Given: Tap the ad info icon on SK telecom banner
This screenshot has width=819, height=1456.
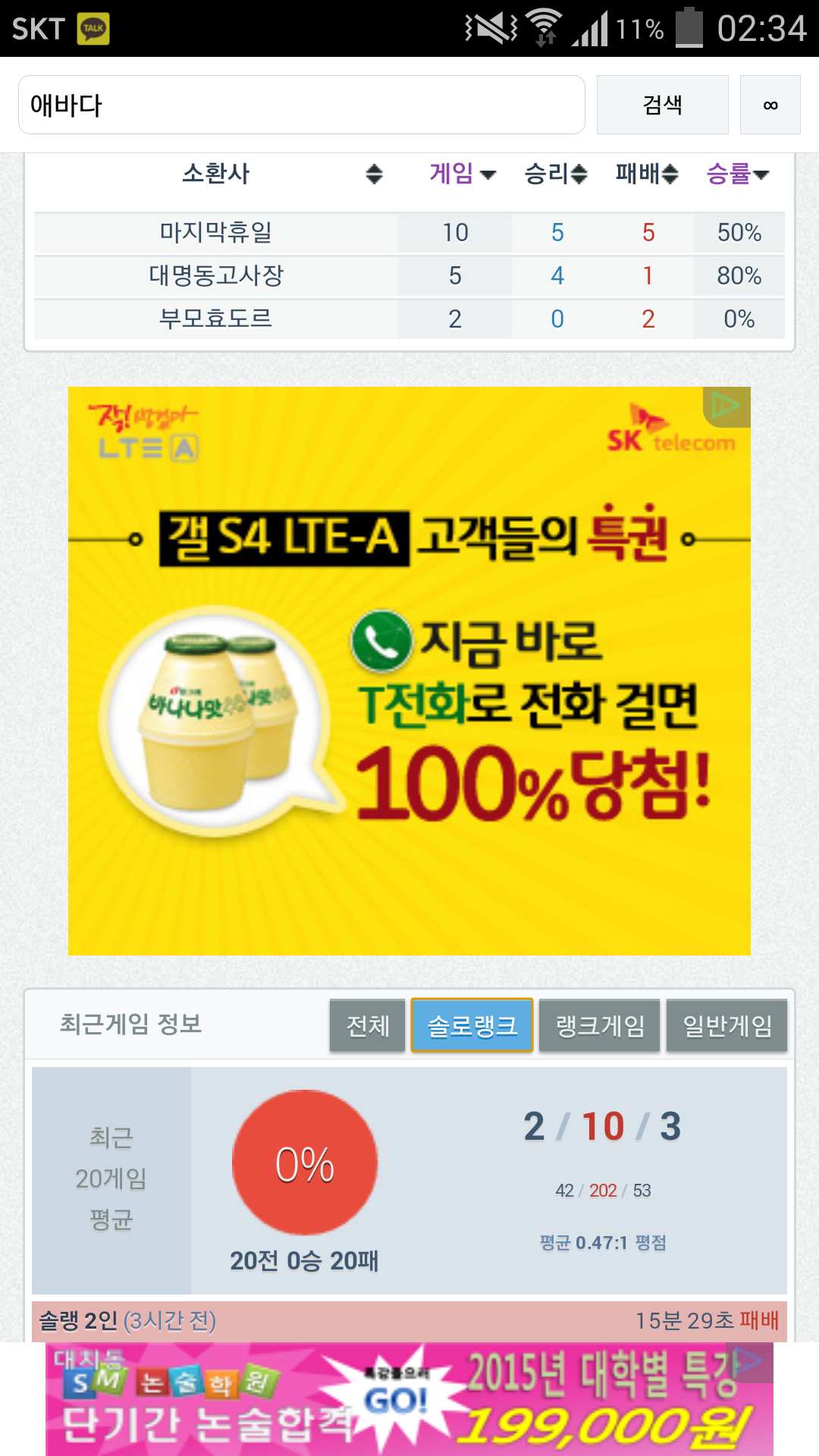Looking at the screenshot, I should (x=726, y=406).
